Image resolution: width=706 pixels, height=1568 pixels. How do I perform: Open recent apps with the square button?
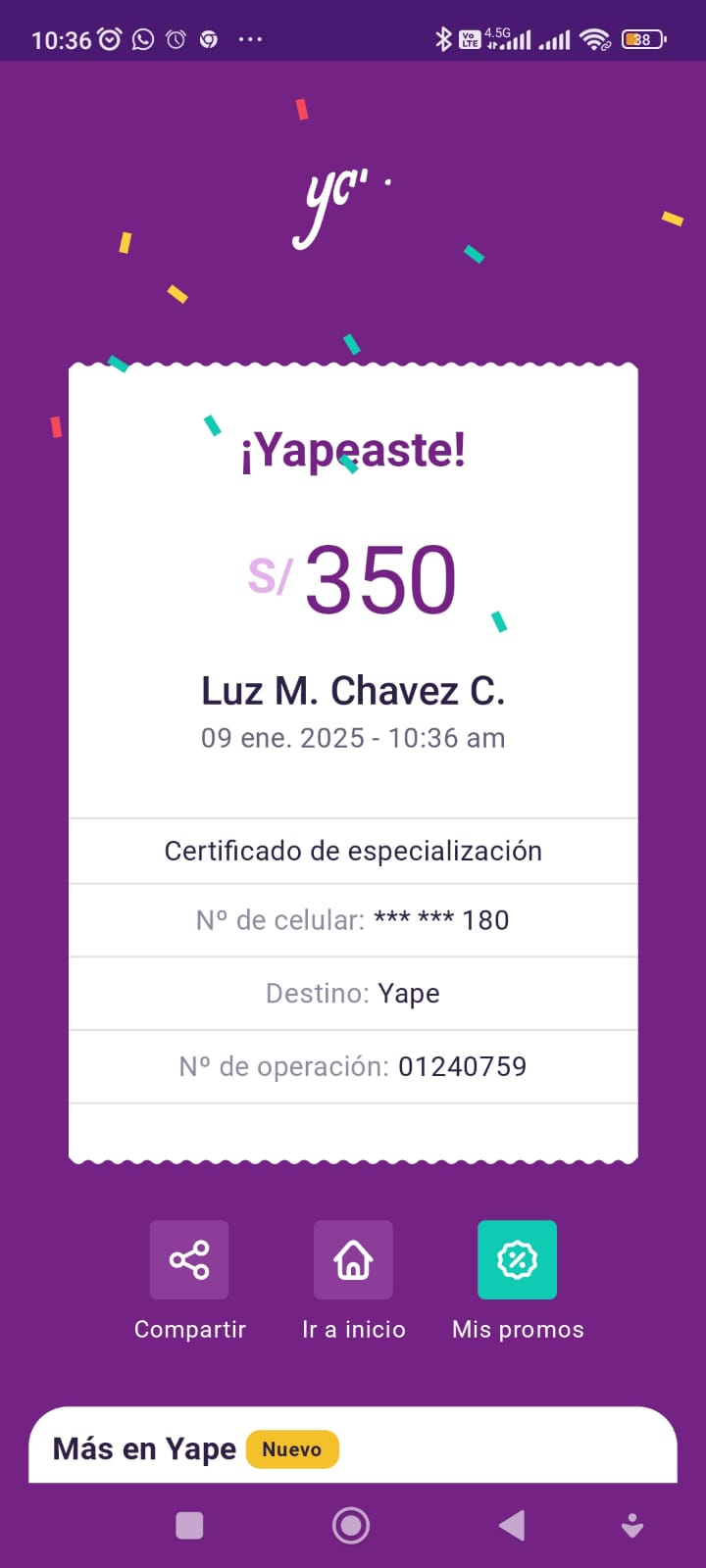coord(189,1526)
